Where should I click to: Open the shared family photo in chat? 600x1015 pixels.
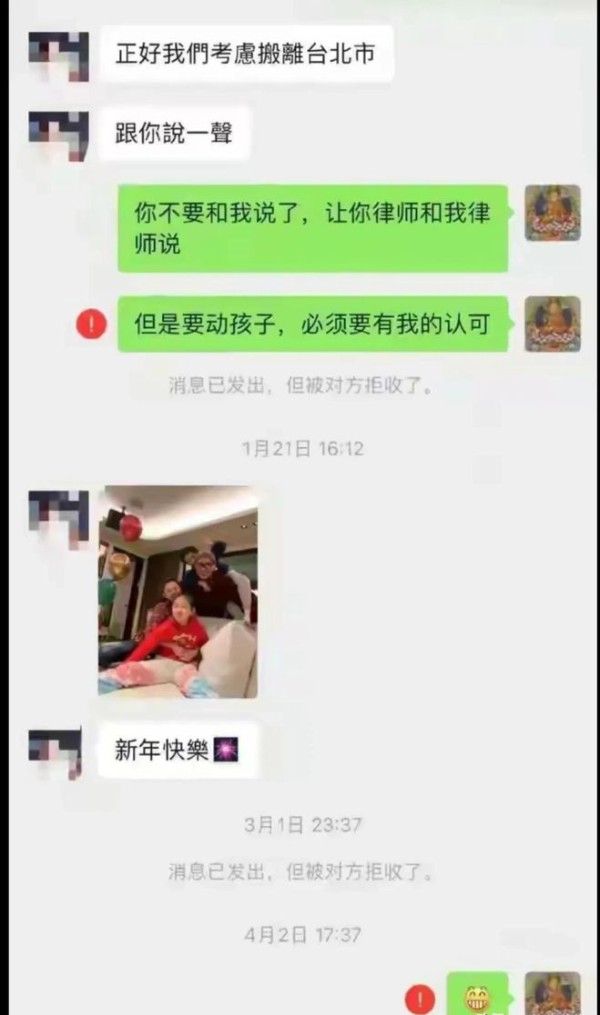tap(178, 591)
